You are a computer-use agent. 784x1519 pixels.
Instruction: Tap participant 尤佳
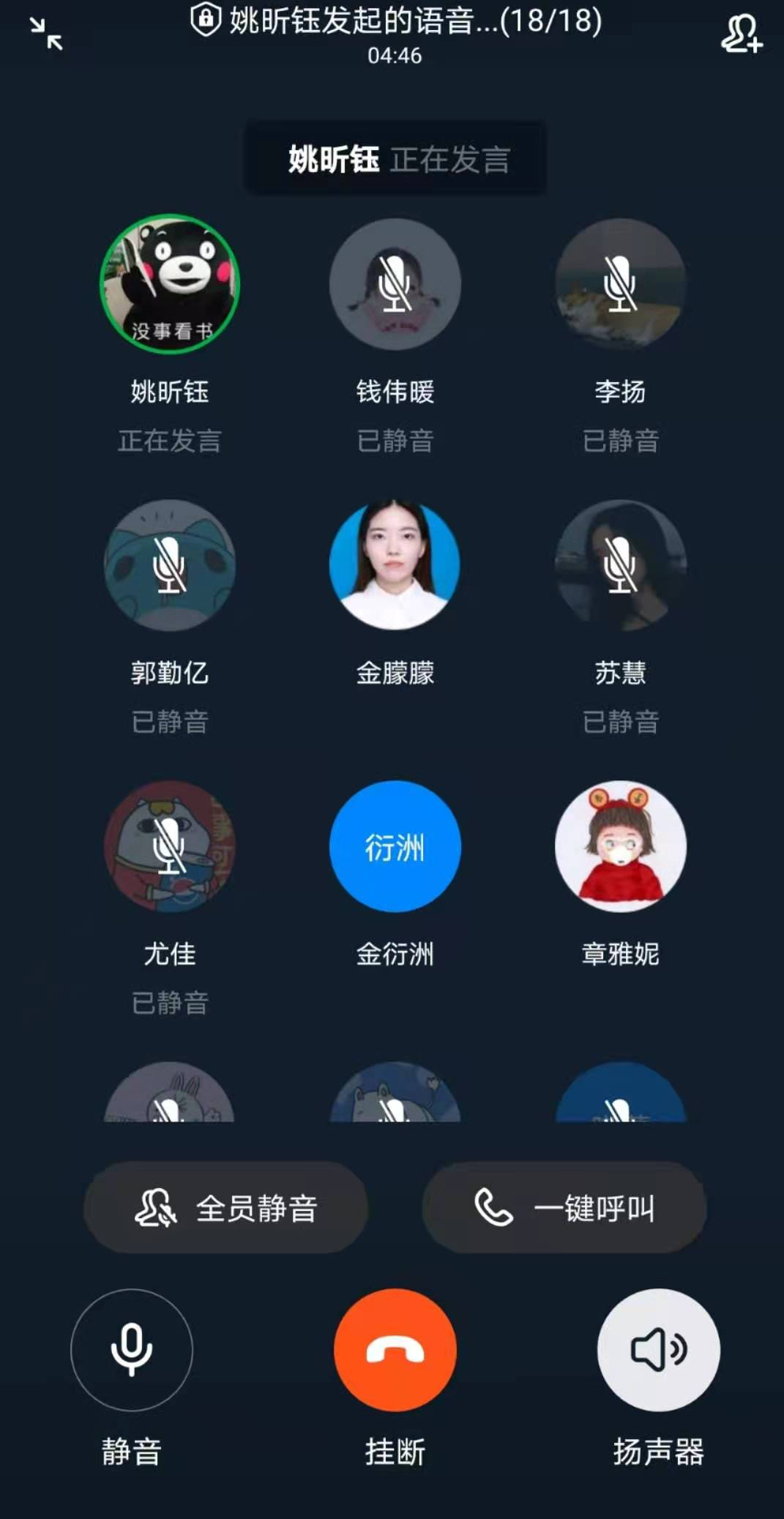point(170,846)
